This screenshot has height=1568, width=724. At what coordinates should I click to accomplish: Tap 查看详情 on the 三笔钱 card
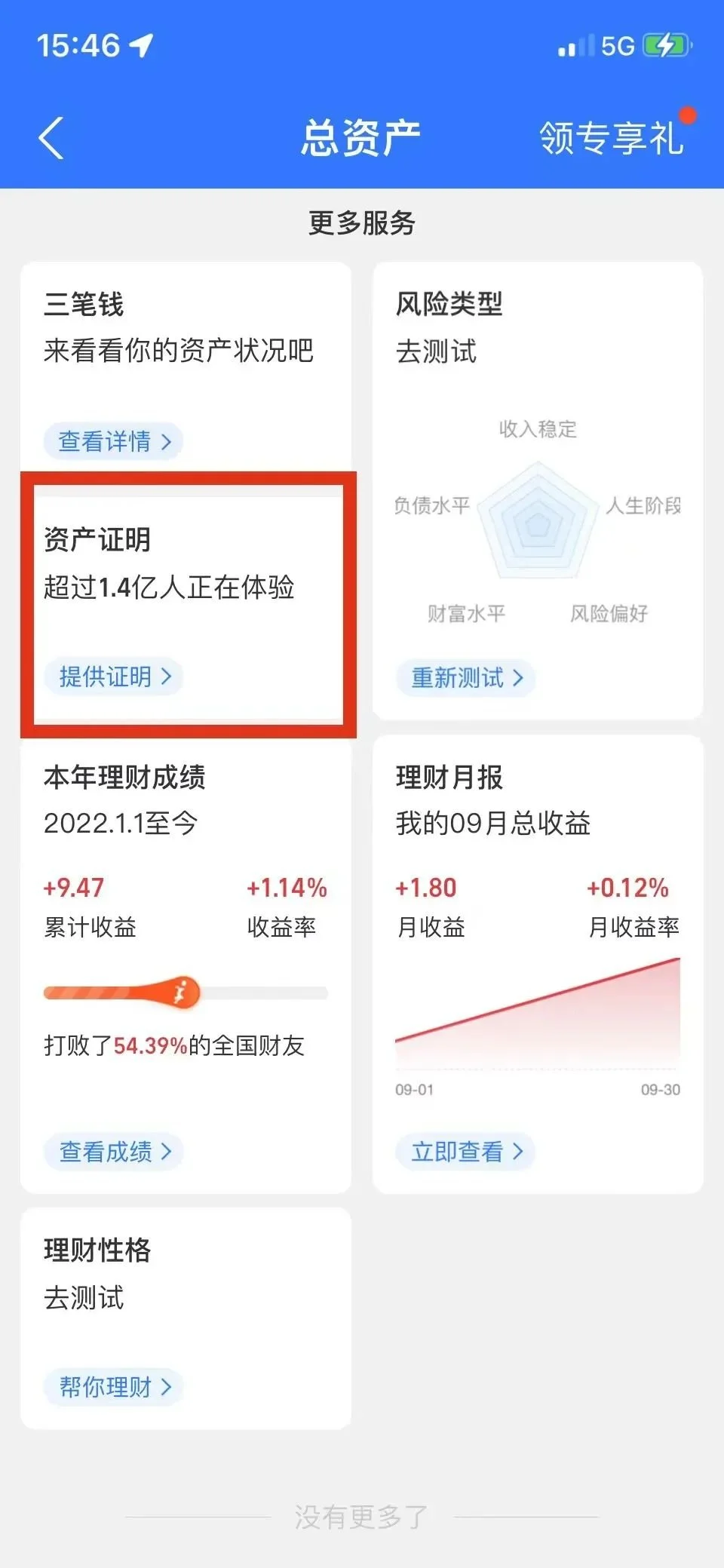pos(114,441)
